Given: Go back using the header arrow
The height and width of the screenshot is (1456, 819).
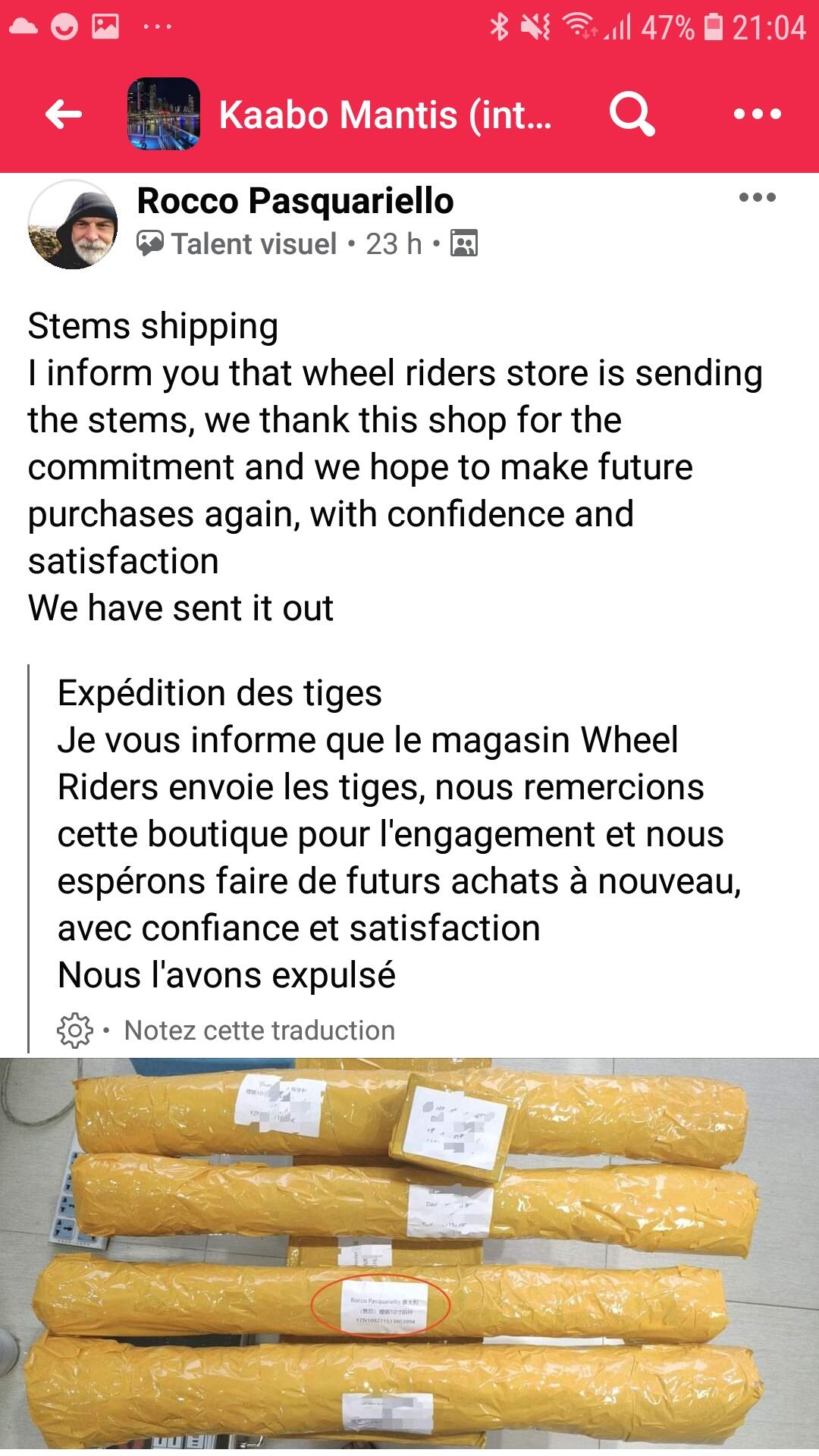Looking at the screenshot, I should [64, 115].
